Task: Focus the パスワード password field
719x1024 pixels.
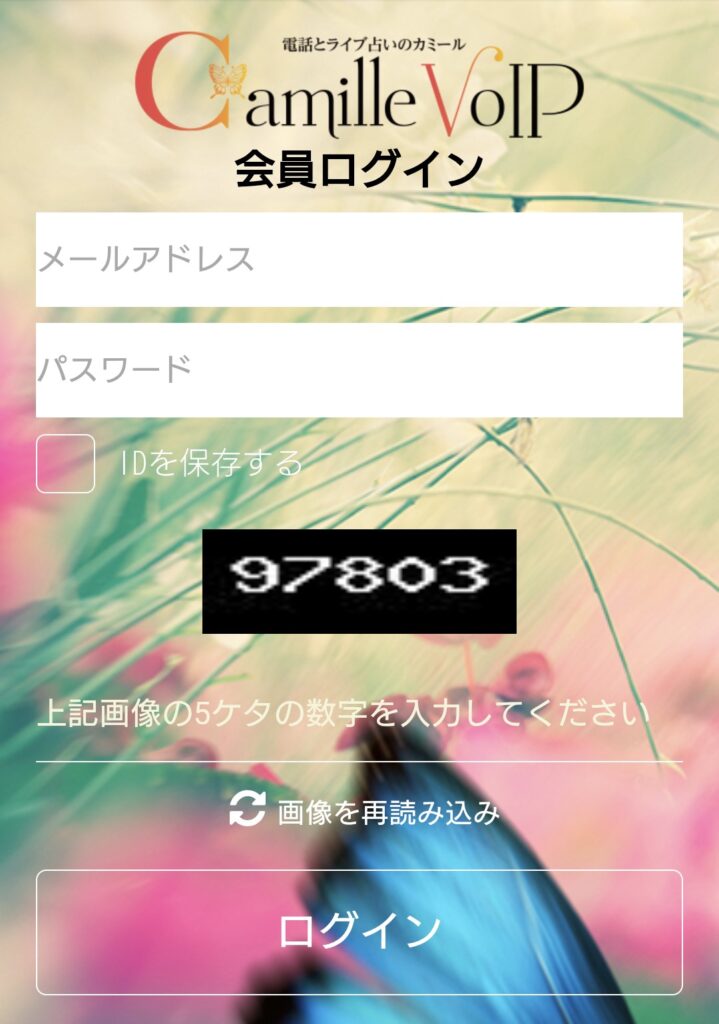Action: 359,370
